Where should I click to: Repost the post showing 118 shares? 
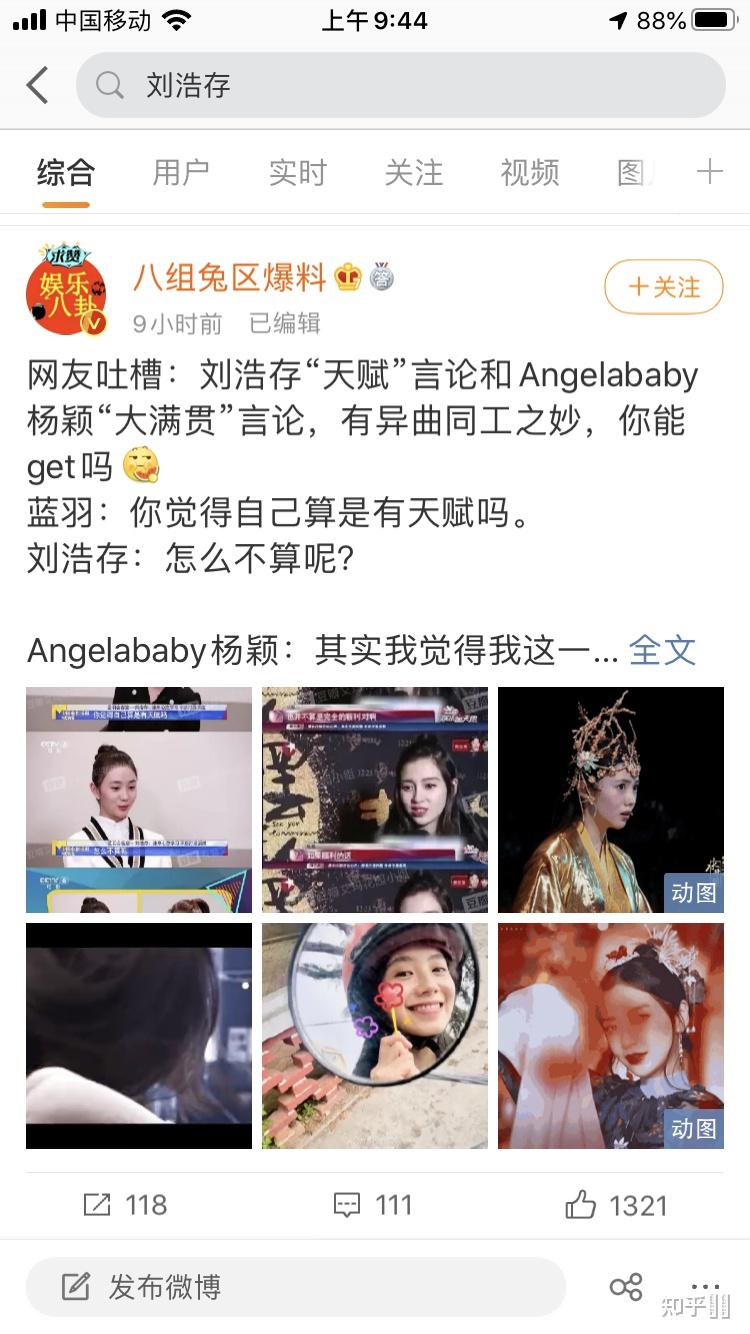pos(125,1205)
